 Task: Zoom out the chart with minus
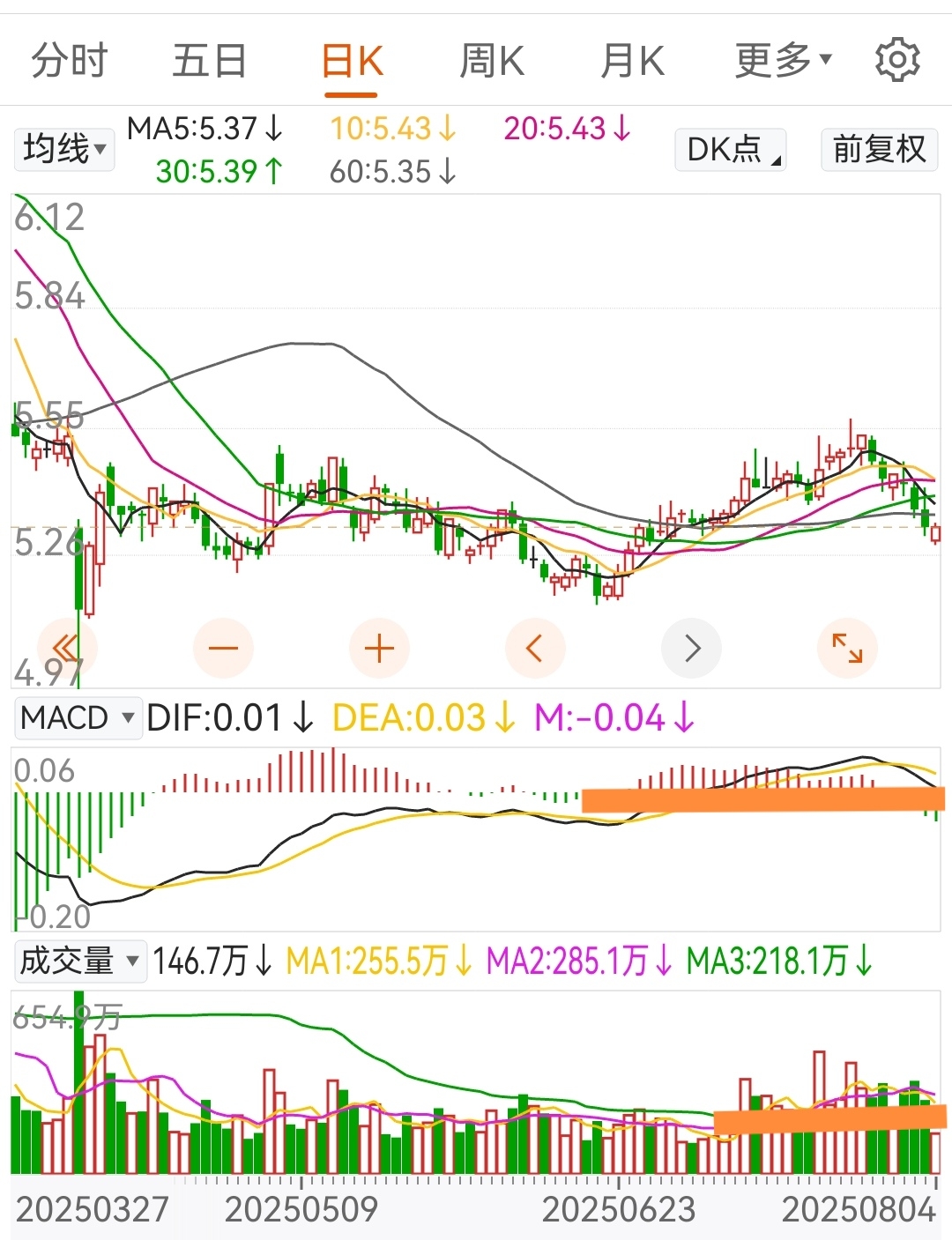(223, 649)
